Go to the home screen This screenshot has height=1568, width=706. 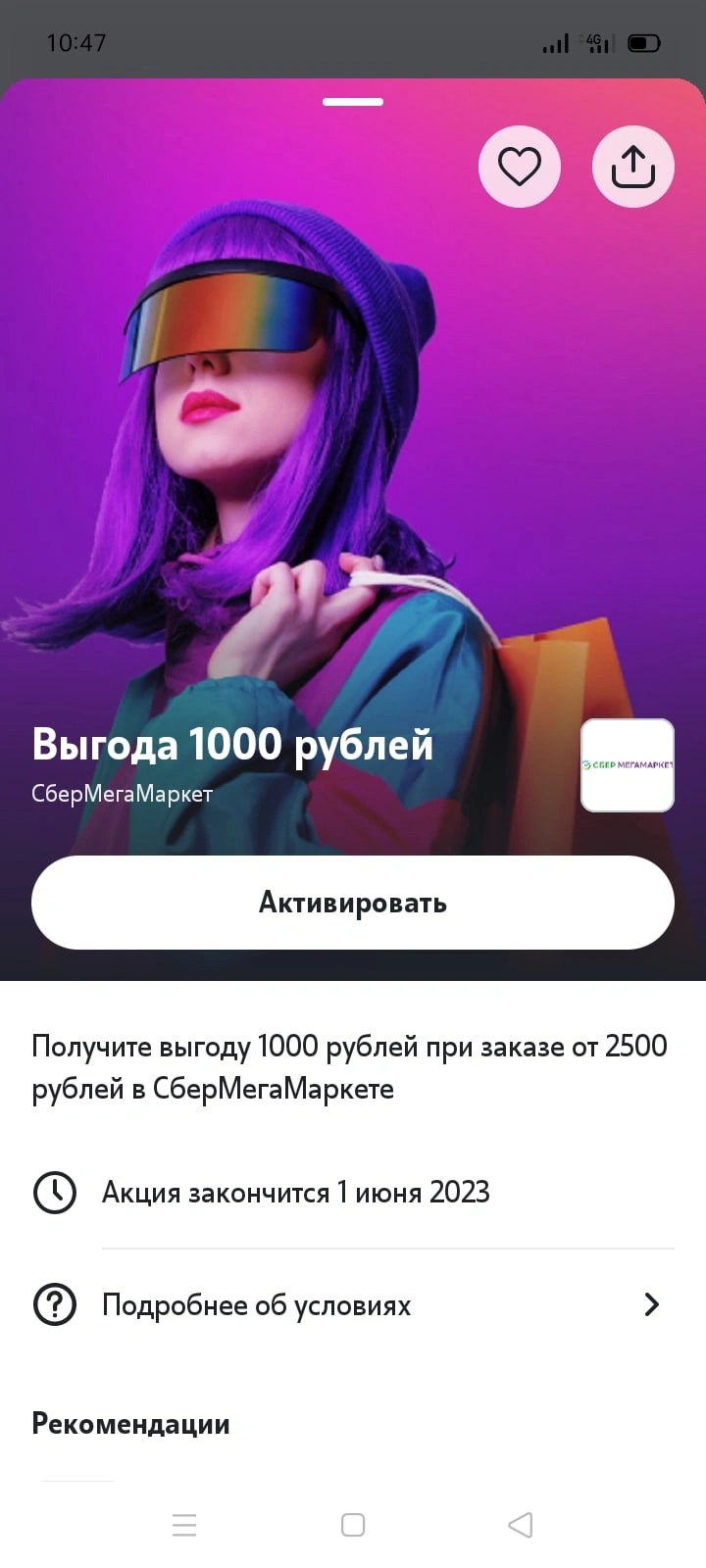[353, 1525]
